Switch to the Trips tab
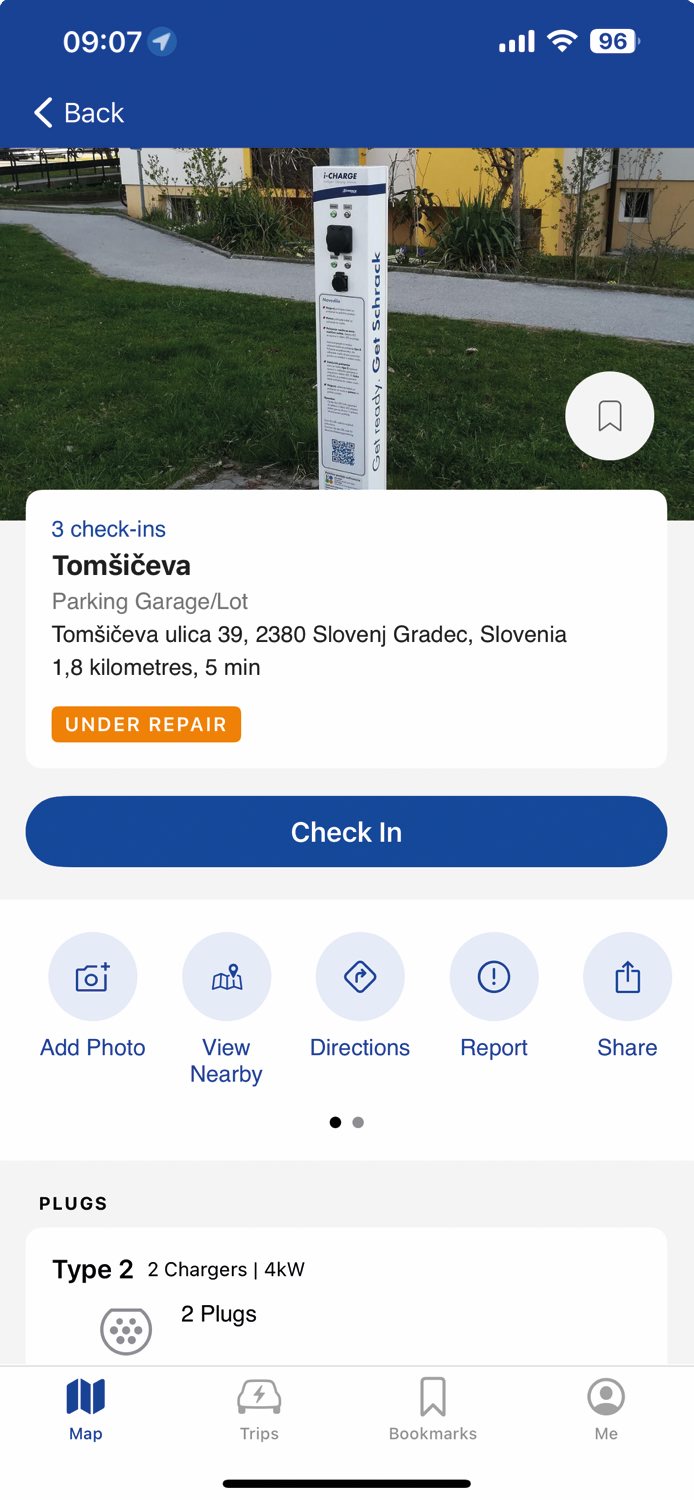 (x=259, y=1408)
